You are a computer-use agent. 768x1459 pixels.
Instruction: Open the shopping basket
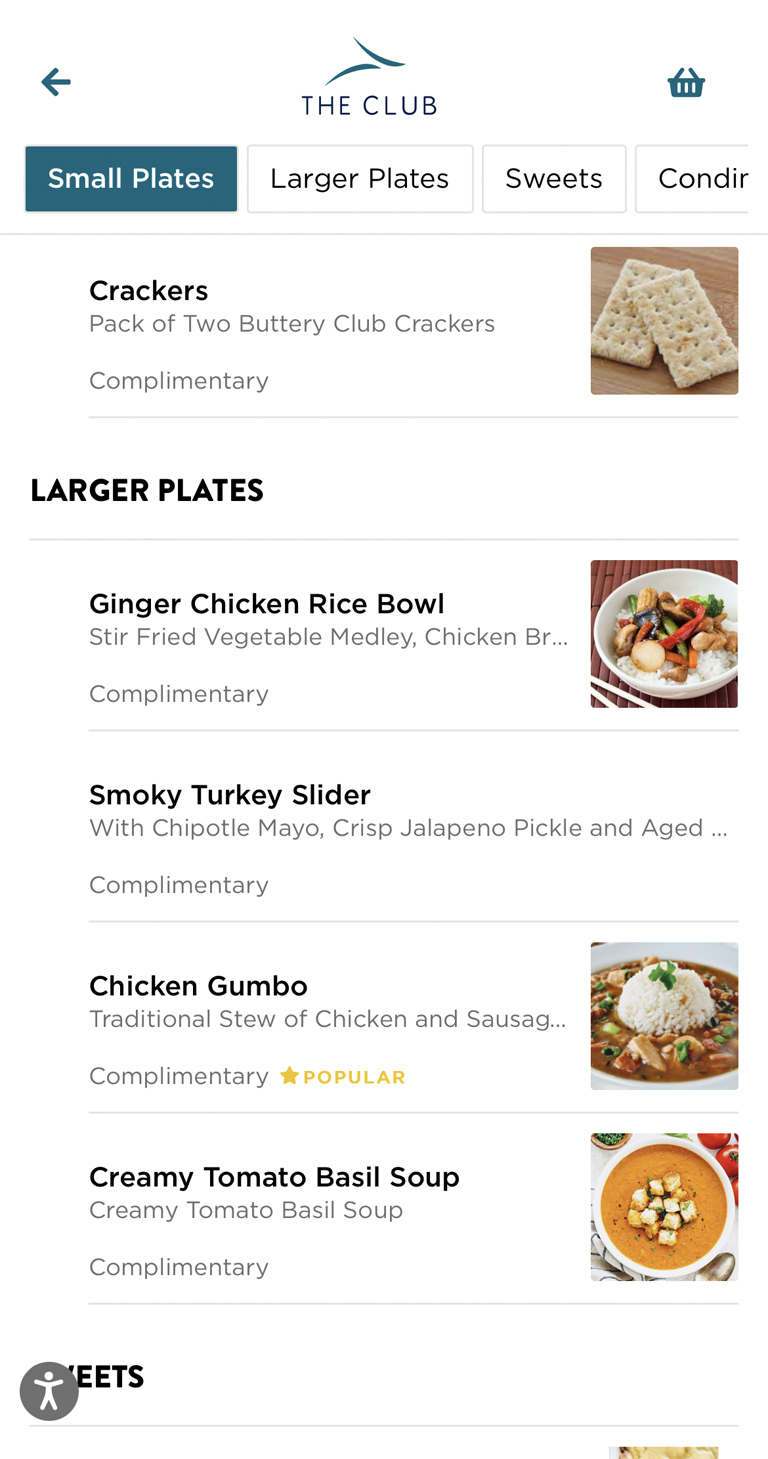[686, 82]
